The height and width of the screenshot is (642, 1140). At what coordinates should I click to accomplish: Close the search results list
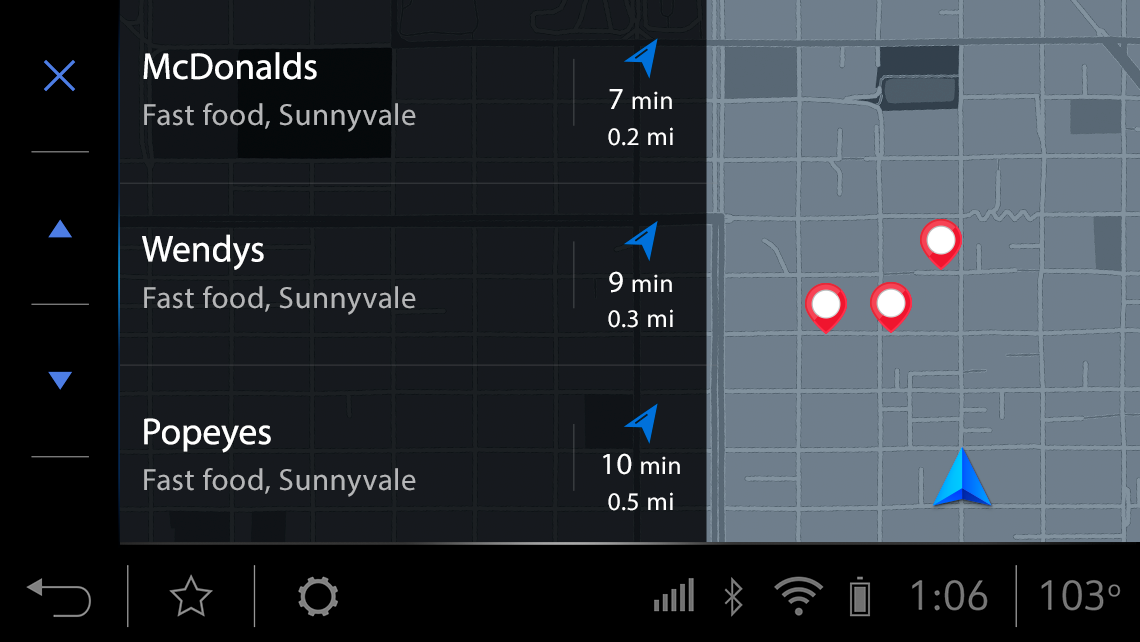click(60, 76)
